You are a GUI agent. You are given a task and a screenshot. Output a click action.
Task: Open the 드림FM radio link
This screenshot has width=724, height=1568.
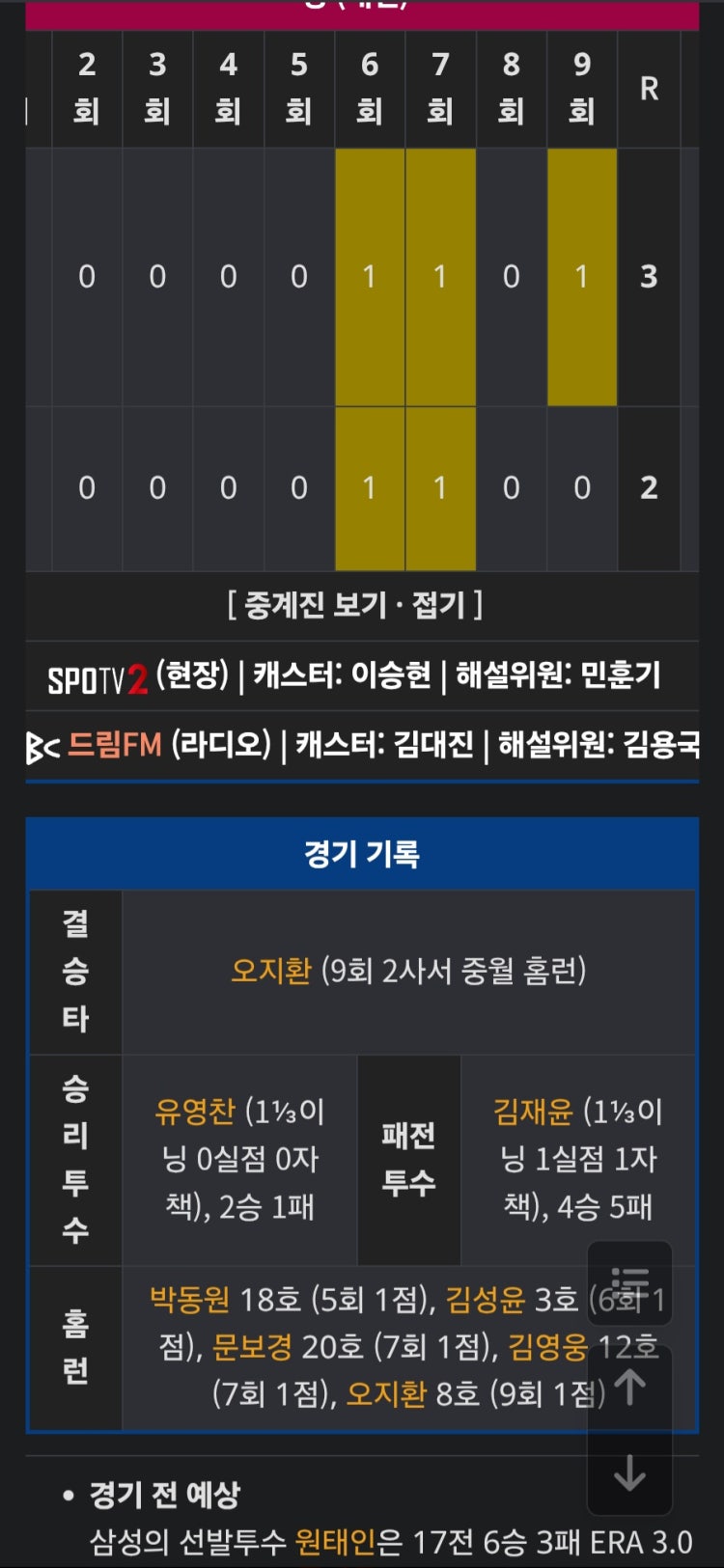[x=114, y=744]
